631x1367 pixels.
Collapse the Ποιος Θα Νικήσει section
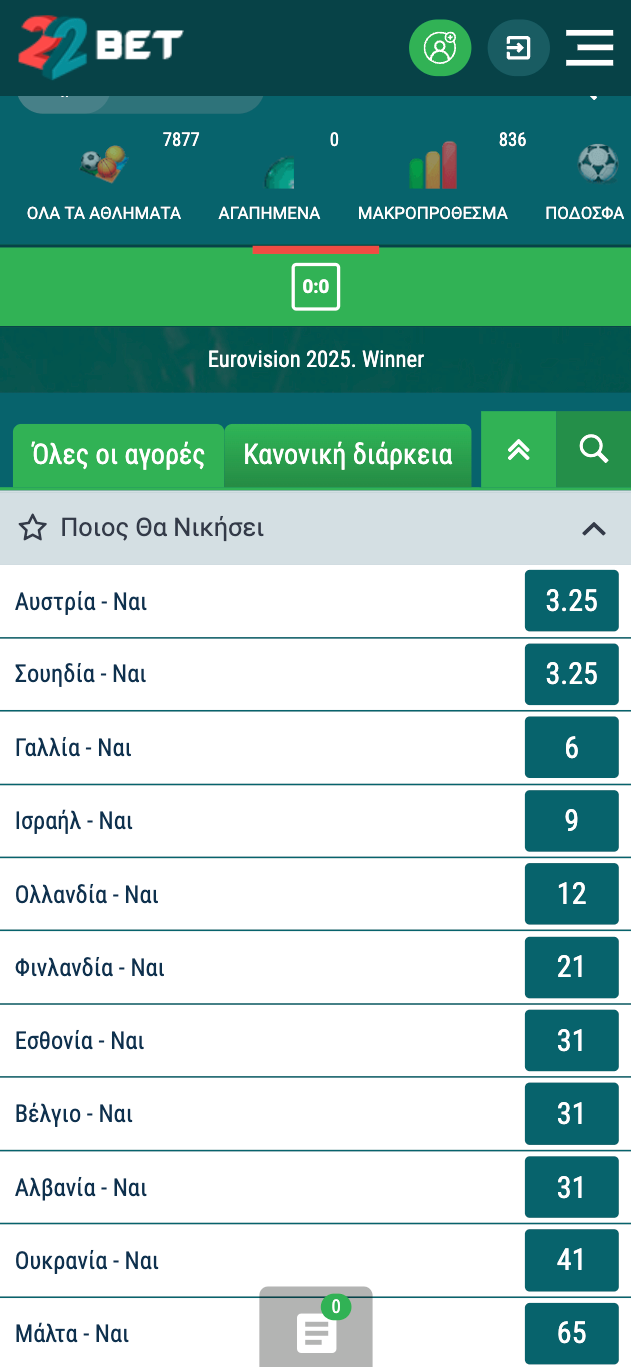[x=594, y=528]
